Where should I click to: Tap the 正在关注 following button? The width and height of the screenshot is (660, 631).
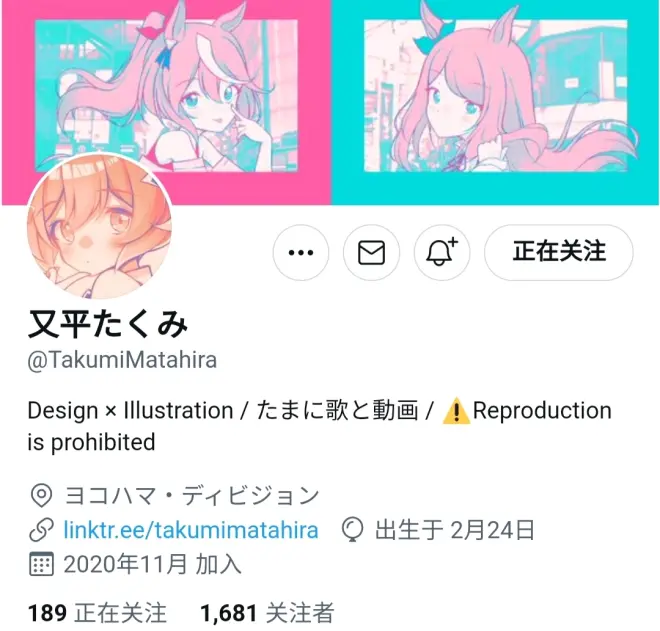click(559, 252)
